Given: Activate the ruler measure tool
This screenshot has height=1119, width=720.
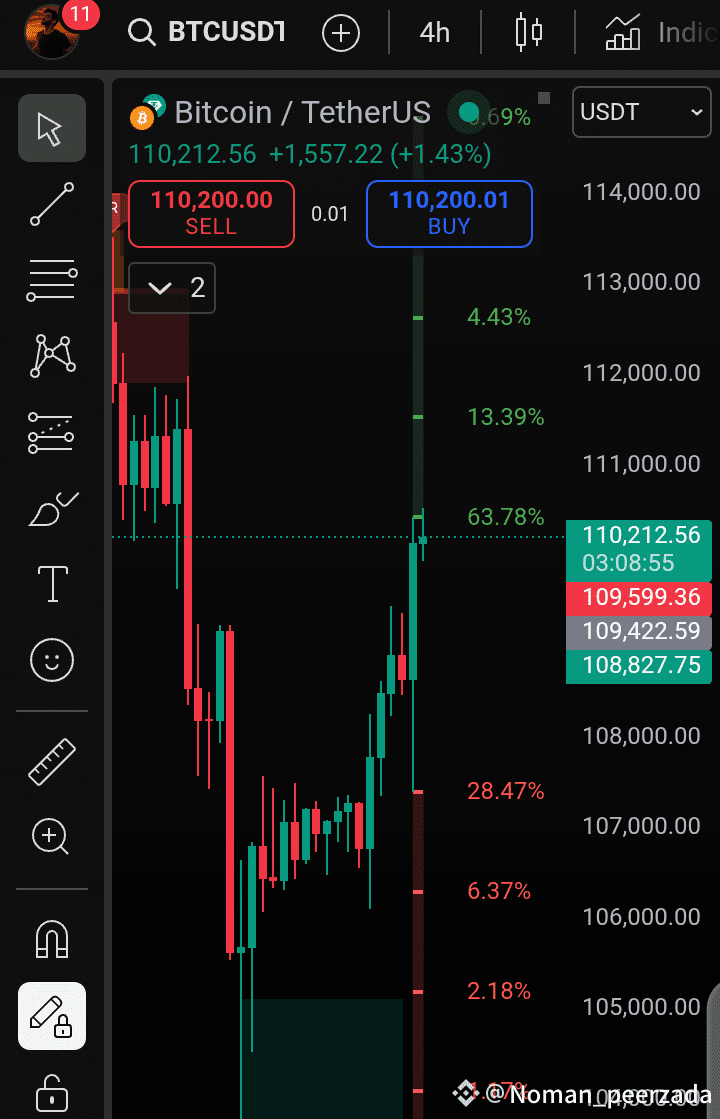Looking at the screenshot, I should pyautogui.click(x=51, y=761).
